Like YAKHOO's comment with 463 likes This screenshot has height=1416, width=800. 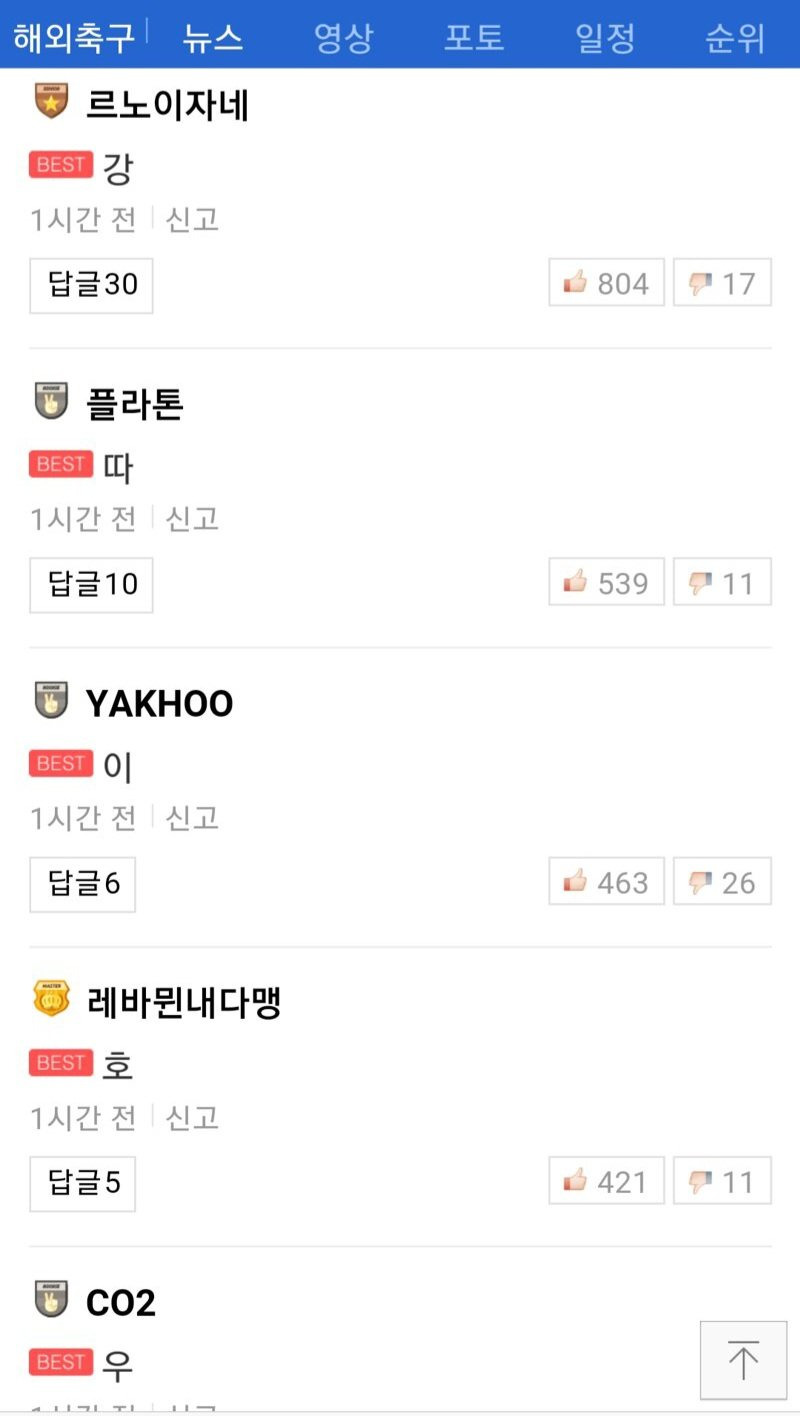pyautogui.click(x=606, y=882)
